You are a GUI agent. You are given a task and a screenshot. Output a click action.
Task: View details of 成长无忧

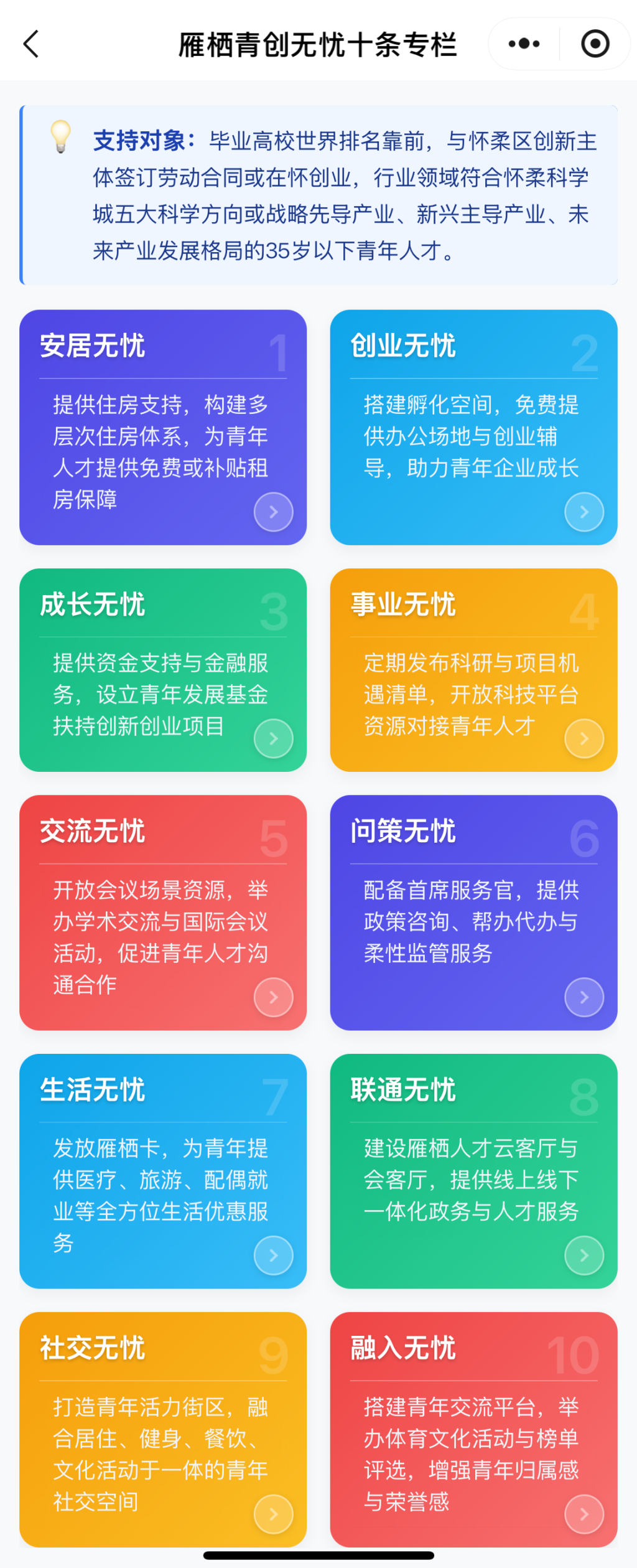pyautogui.click(x=163, y=670)
